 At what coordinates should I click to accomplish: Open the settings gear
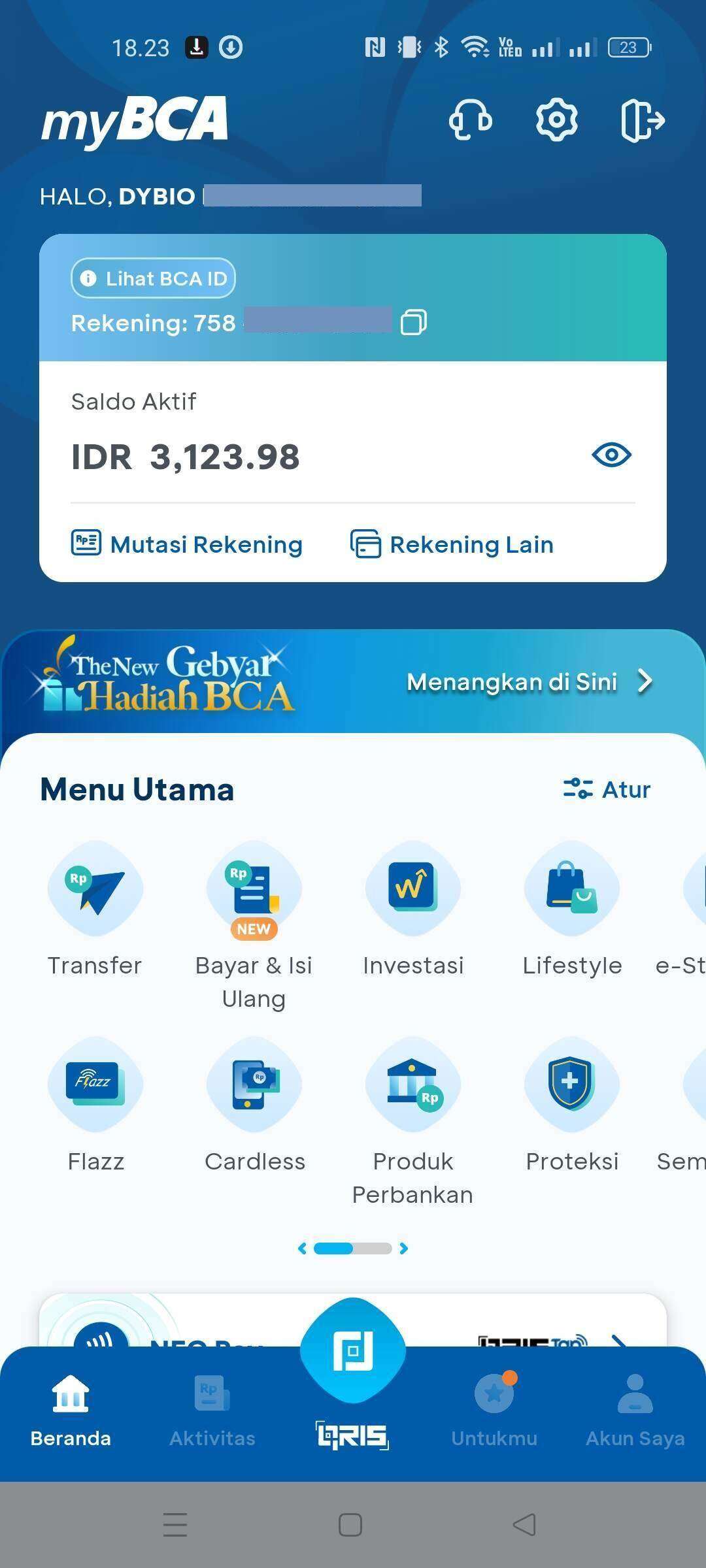pos(556,120)
